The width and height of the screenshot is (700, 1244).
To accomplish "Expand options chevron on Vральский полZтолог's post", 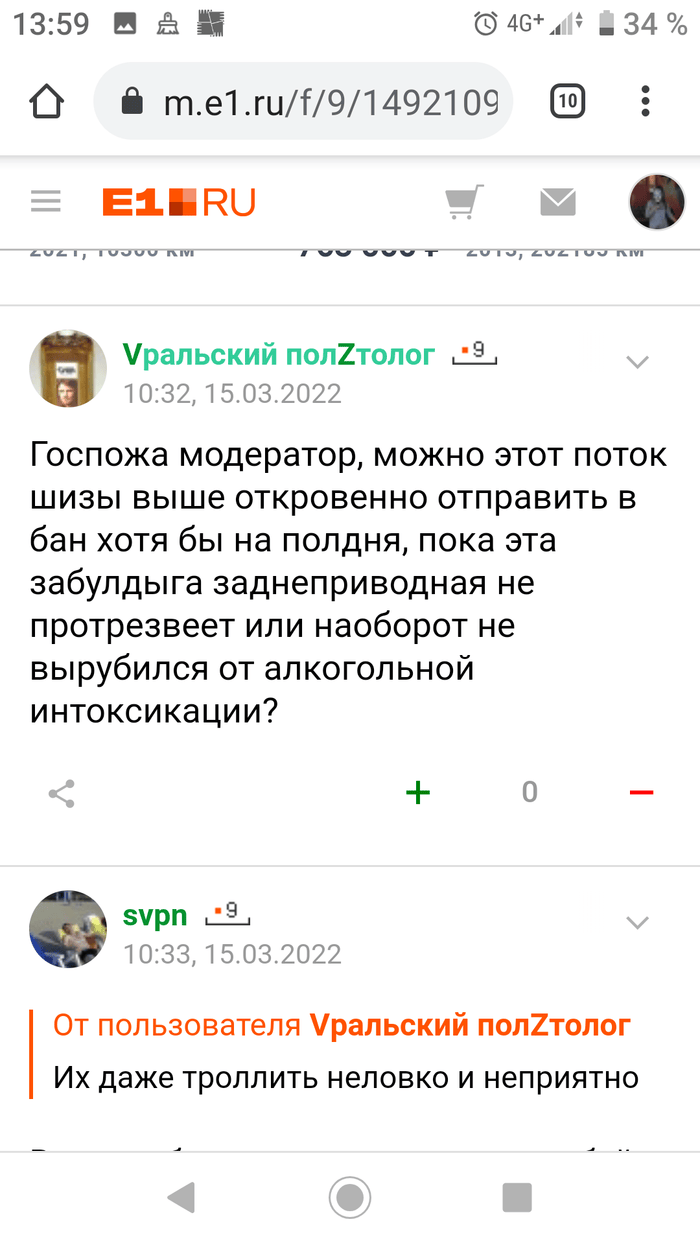I will (x=637, y=362).
